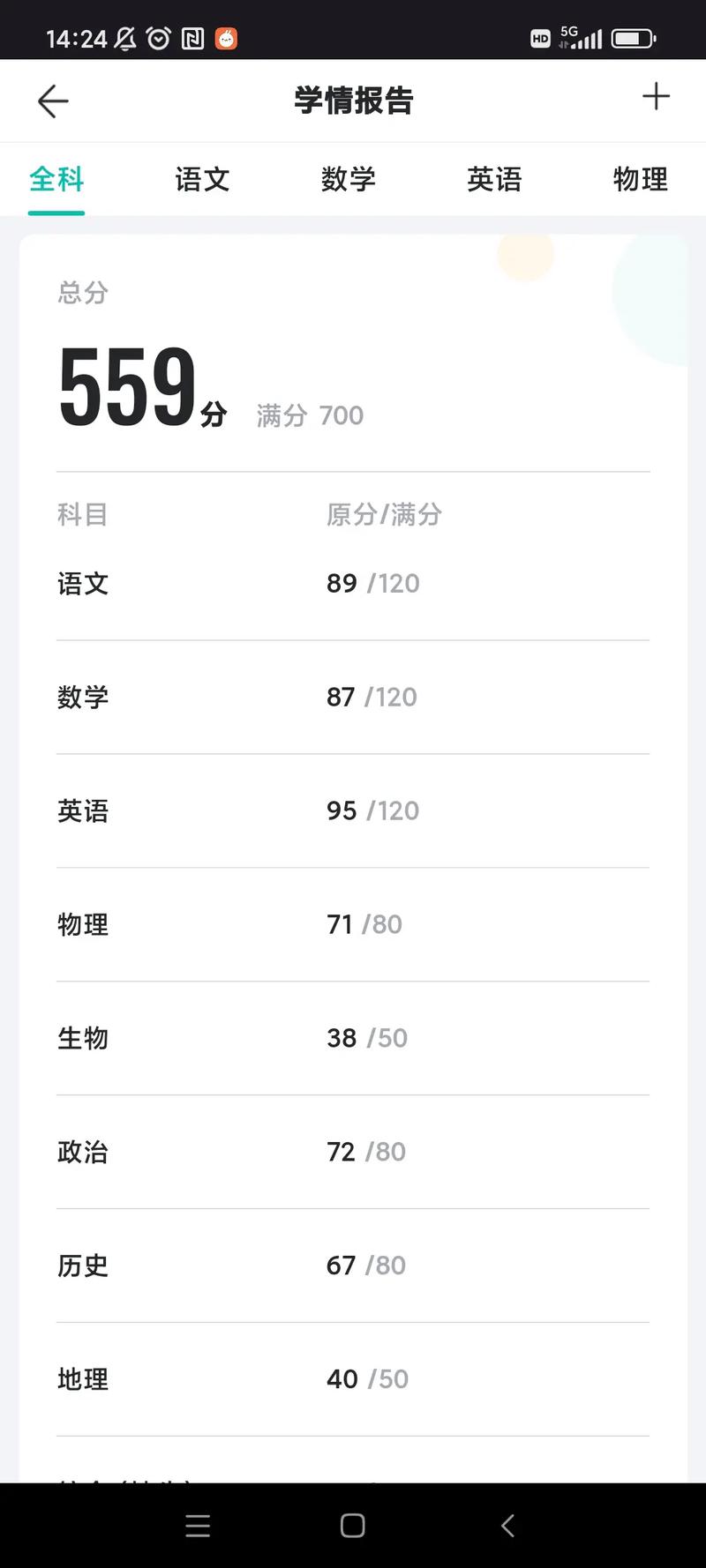The width and height of the screenshot is (706, 1568).
Task: Open recent apps from the navigation bar
Action: (x=198, y=1526)
